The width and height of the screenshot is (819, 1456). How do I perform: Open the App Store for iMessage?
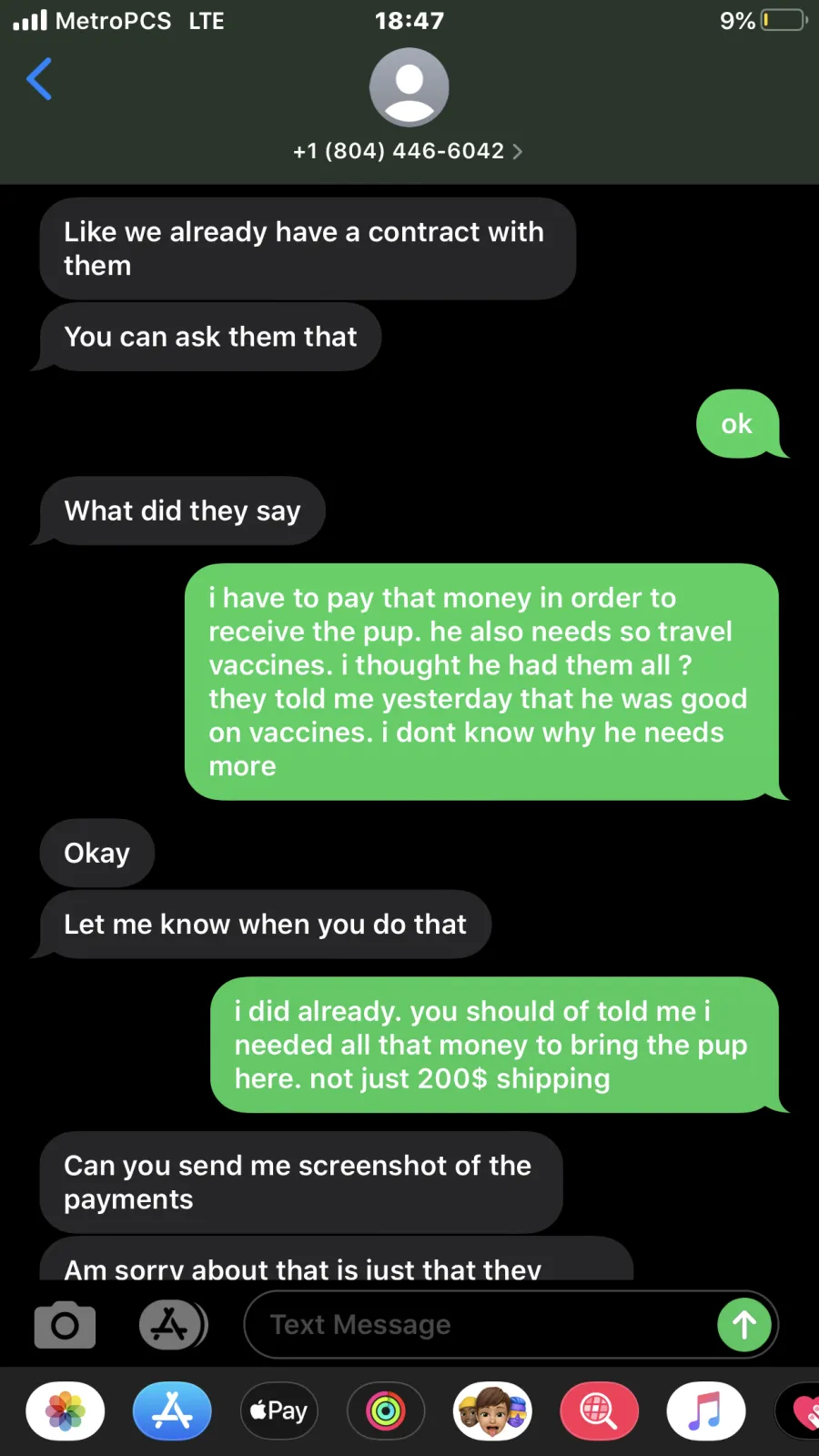pyautogui.click(x=172, y=1411)
